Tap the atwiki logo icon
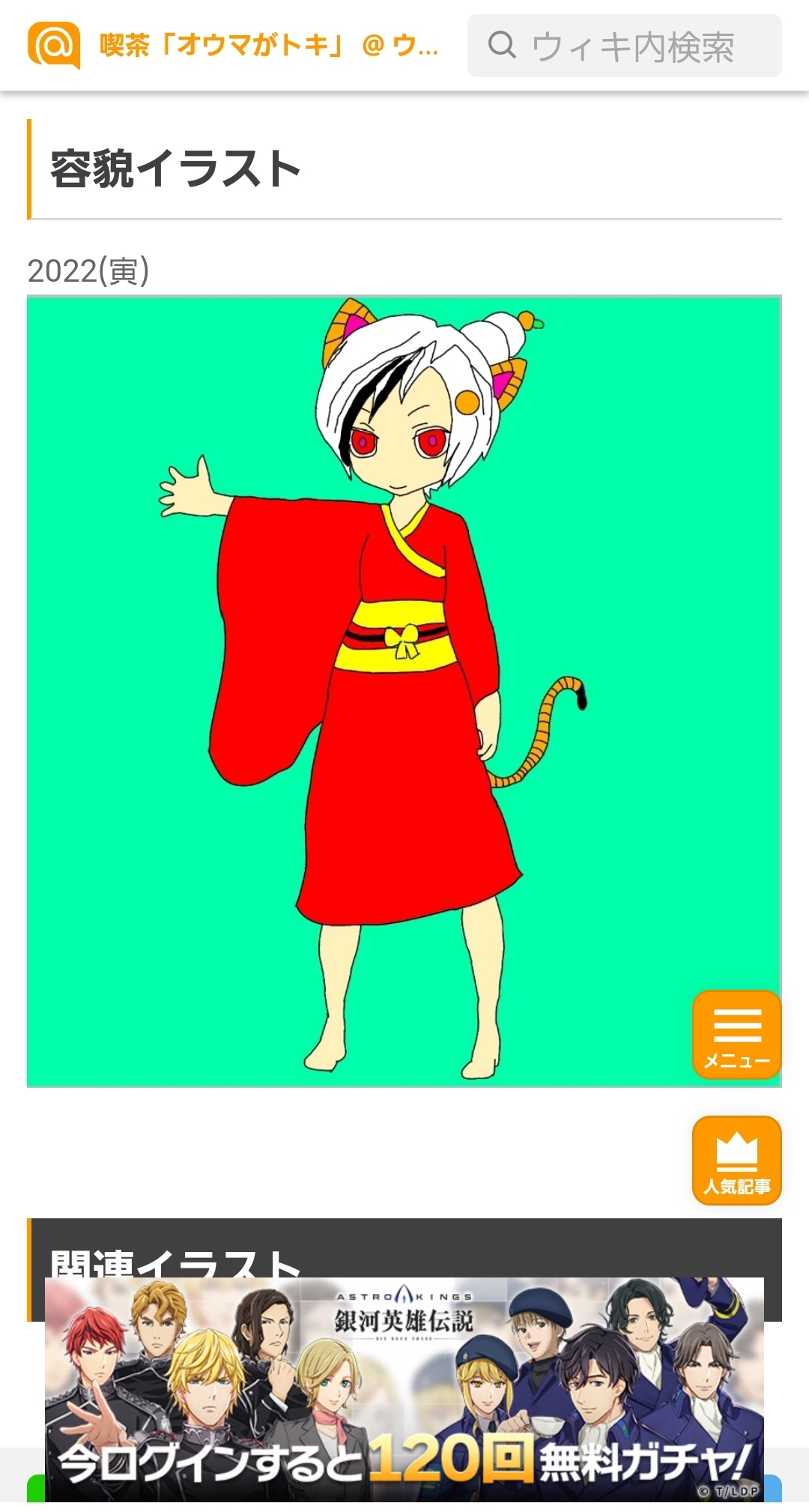 [54, 45]
